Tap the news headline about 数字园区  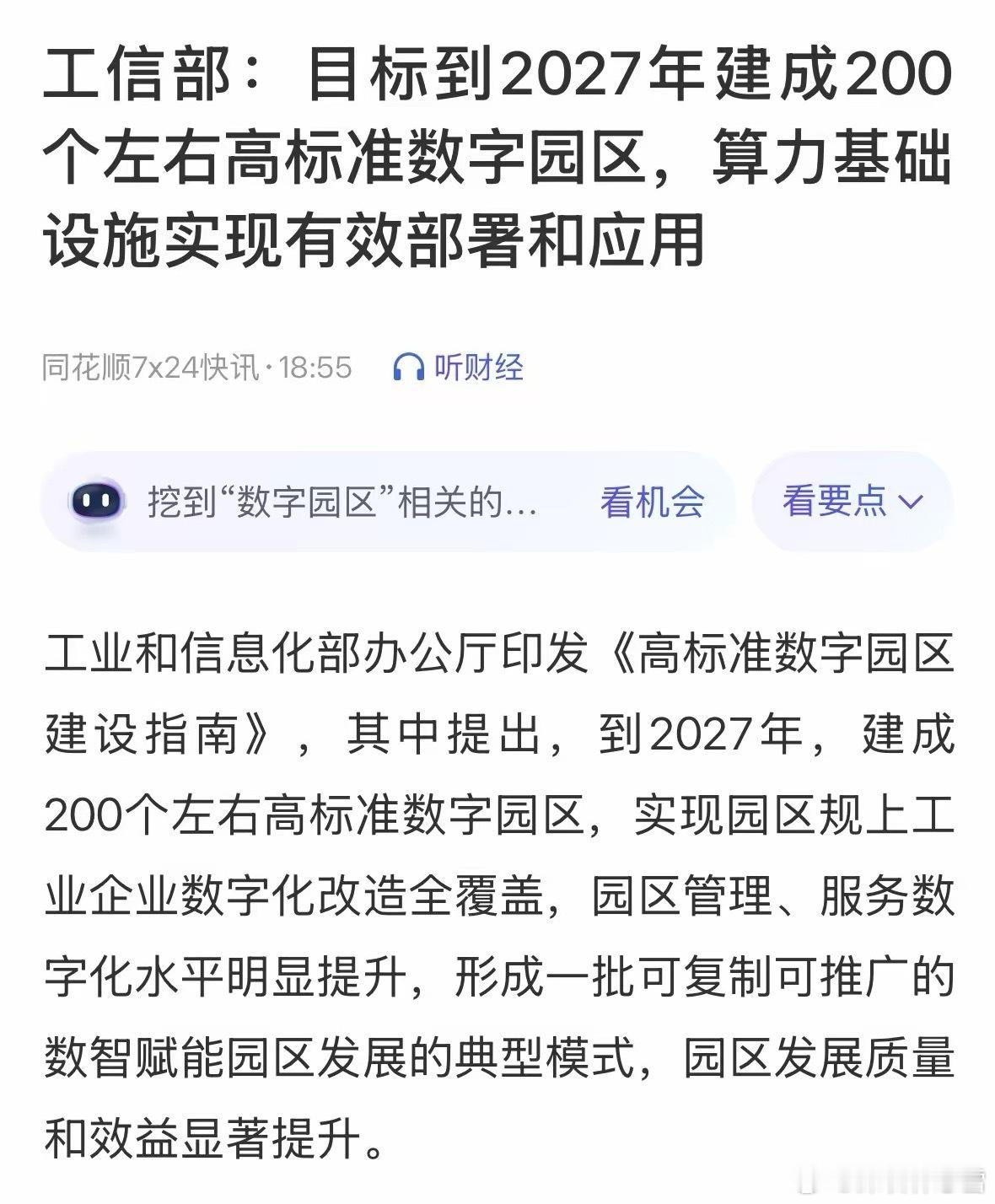497,154
